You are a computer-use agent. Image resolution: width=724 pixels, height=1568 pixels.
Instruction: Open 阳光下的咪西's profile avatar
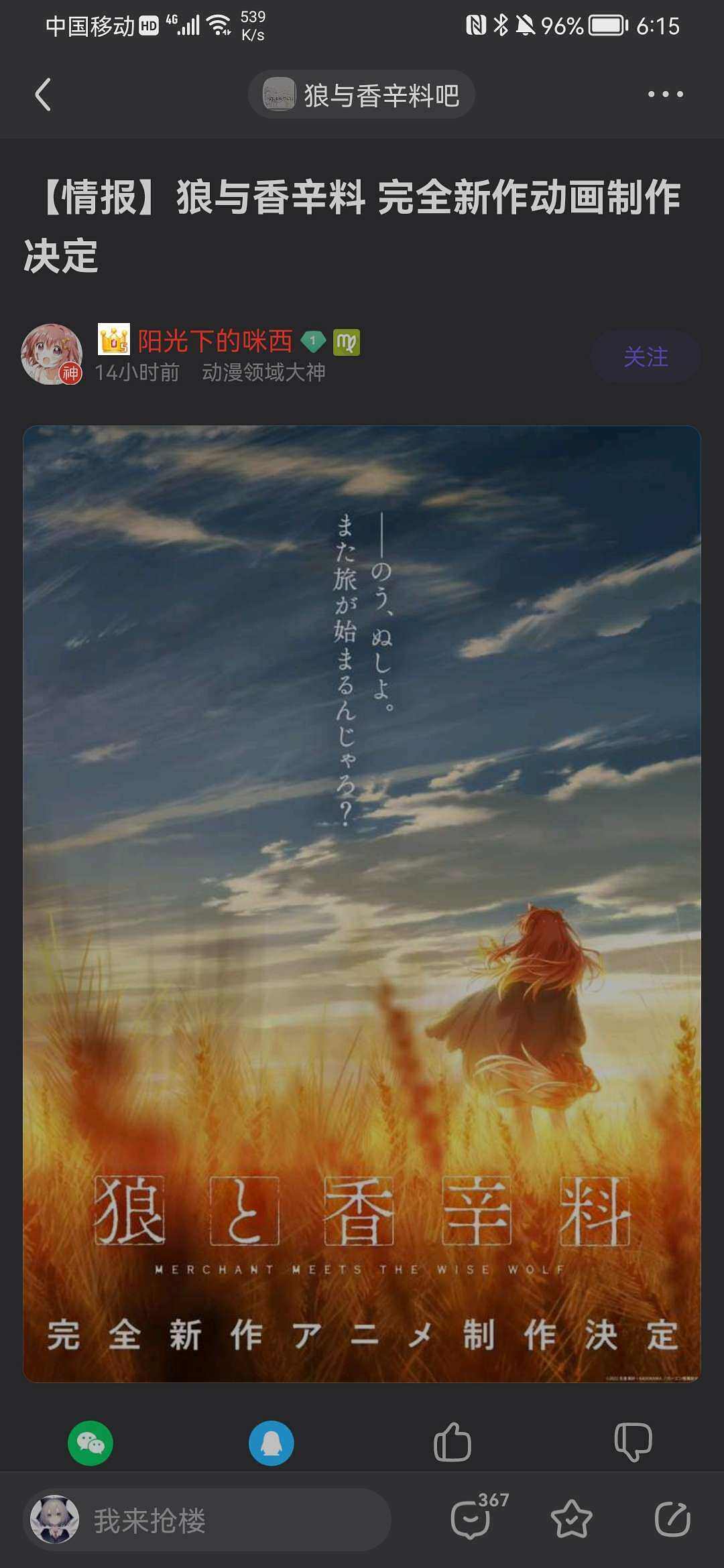click(52, 354)
